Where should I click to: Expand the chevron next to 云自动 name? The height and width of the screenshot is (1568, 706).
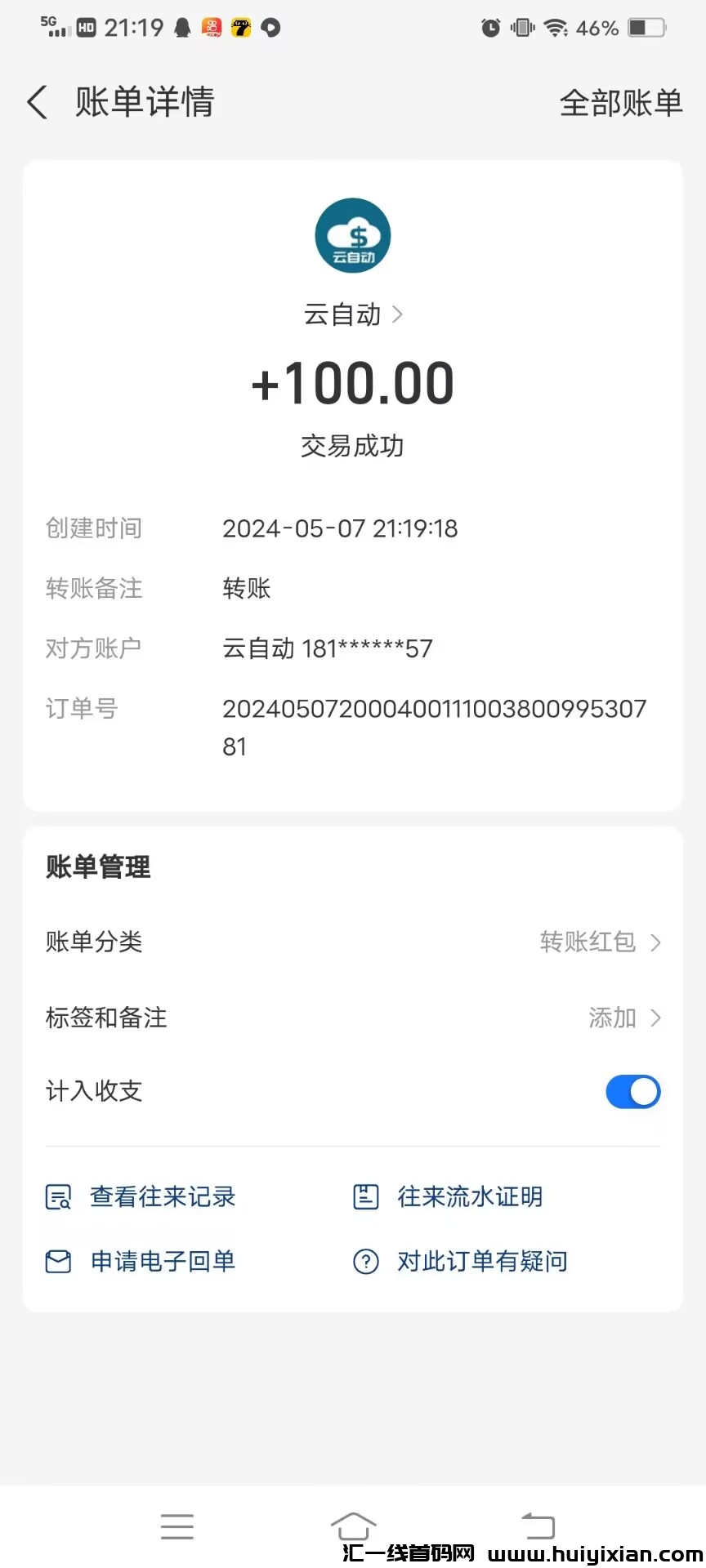398,314
